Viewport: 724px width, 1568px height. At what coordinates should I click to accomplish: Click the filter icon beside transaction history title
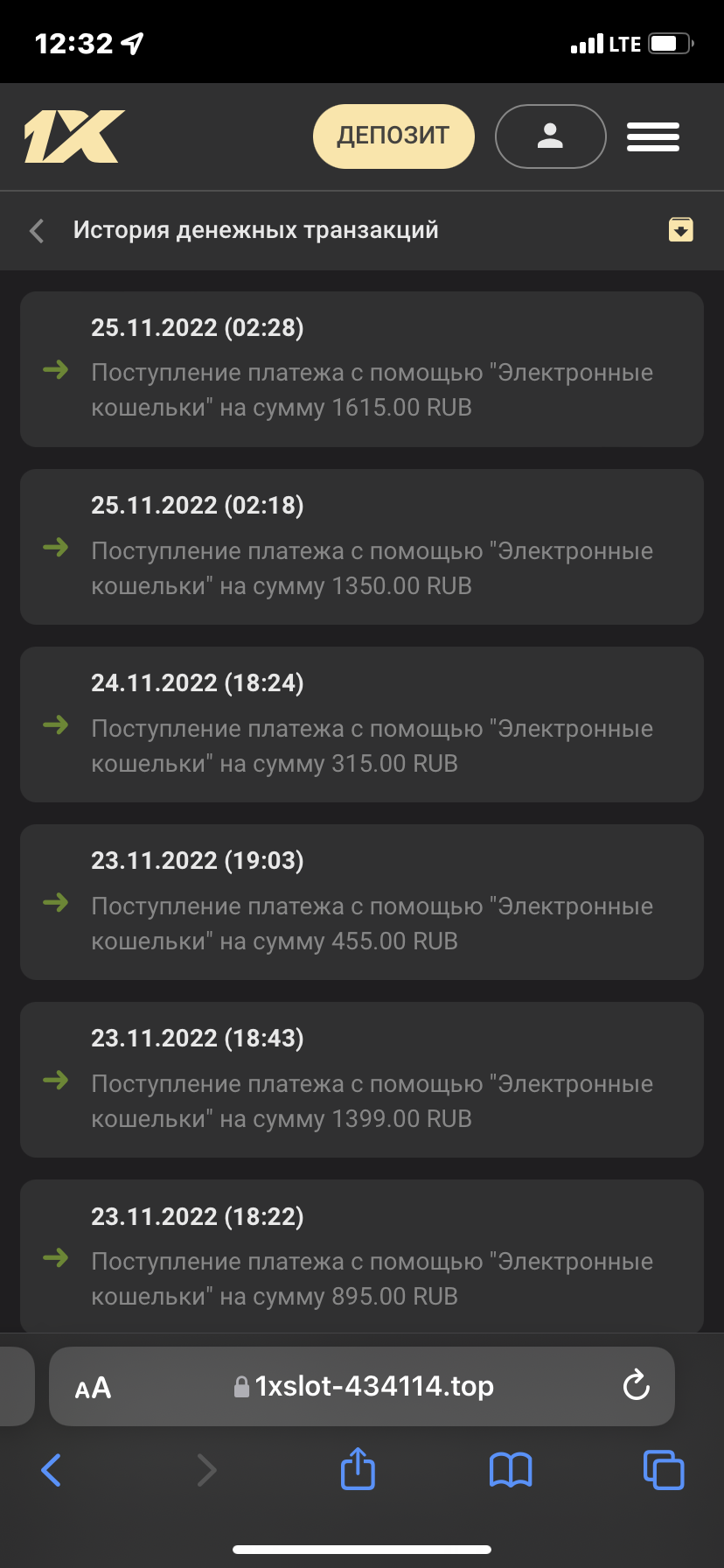coord(681,229)
